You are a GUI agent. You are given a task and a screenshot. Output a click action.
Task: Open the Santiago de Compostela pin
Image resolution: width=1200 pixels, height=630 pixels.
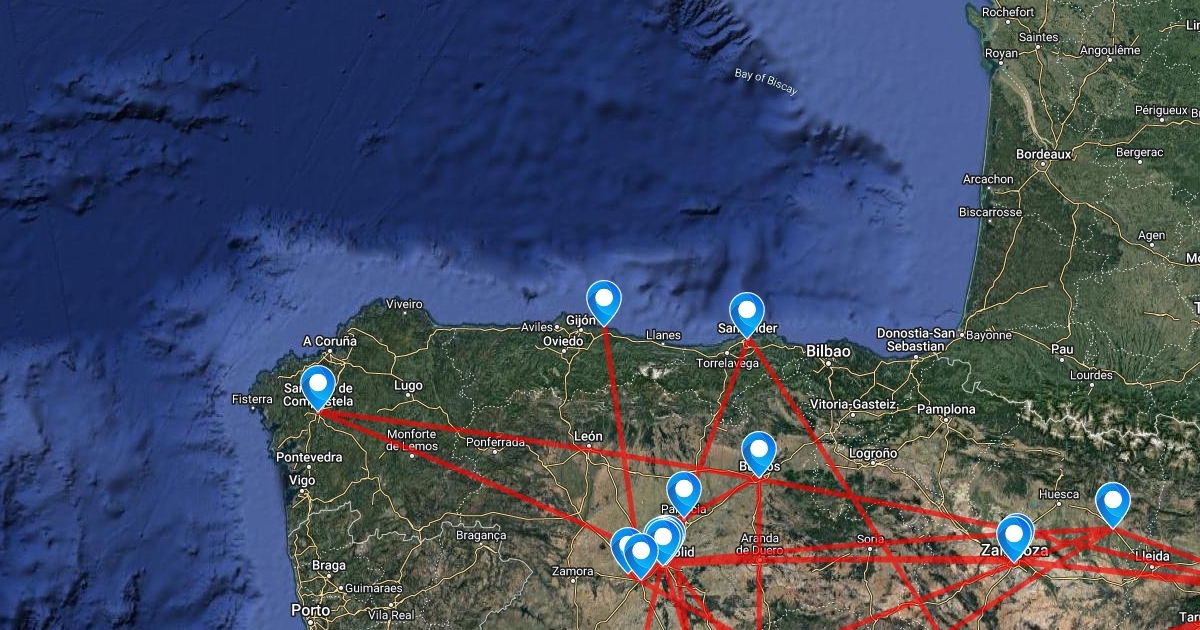coord(318,385)
